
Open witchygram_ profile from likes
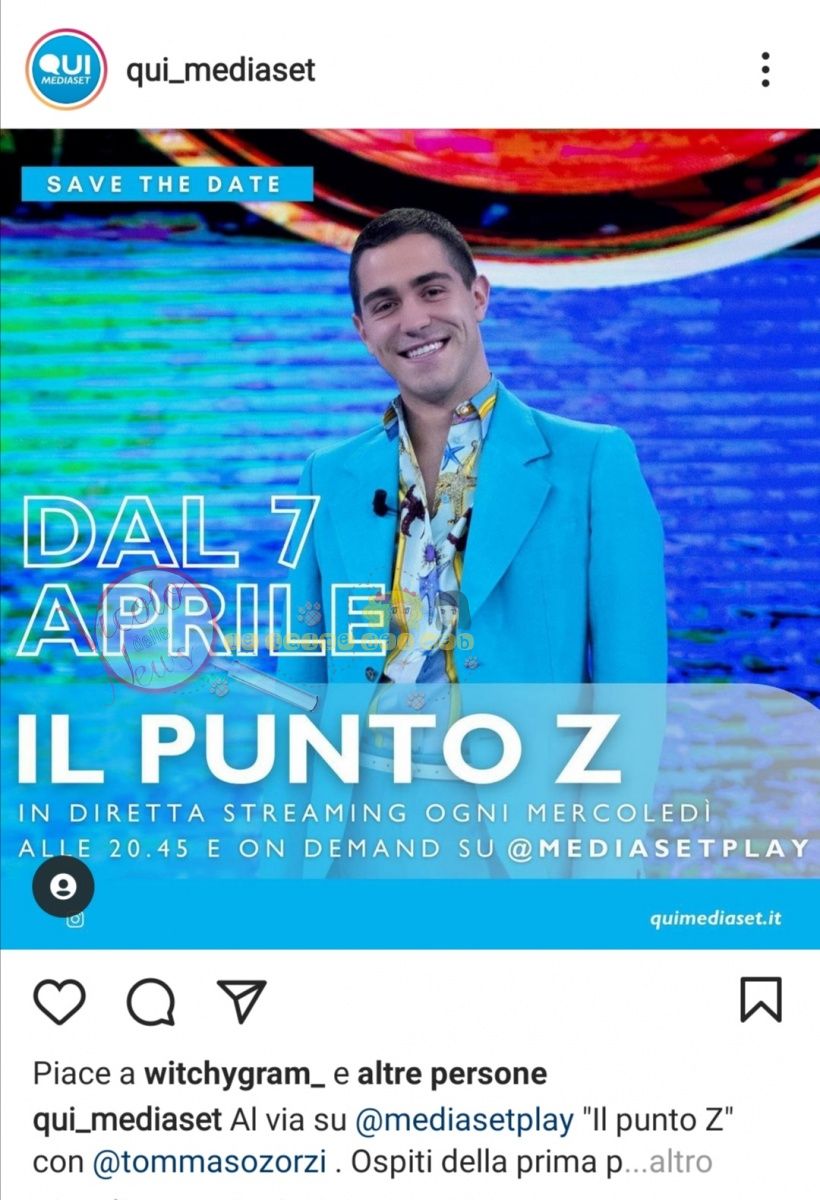click(x=235, y=1074)
